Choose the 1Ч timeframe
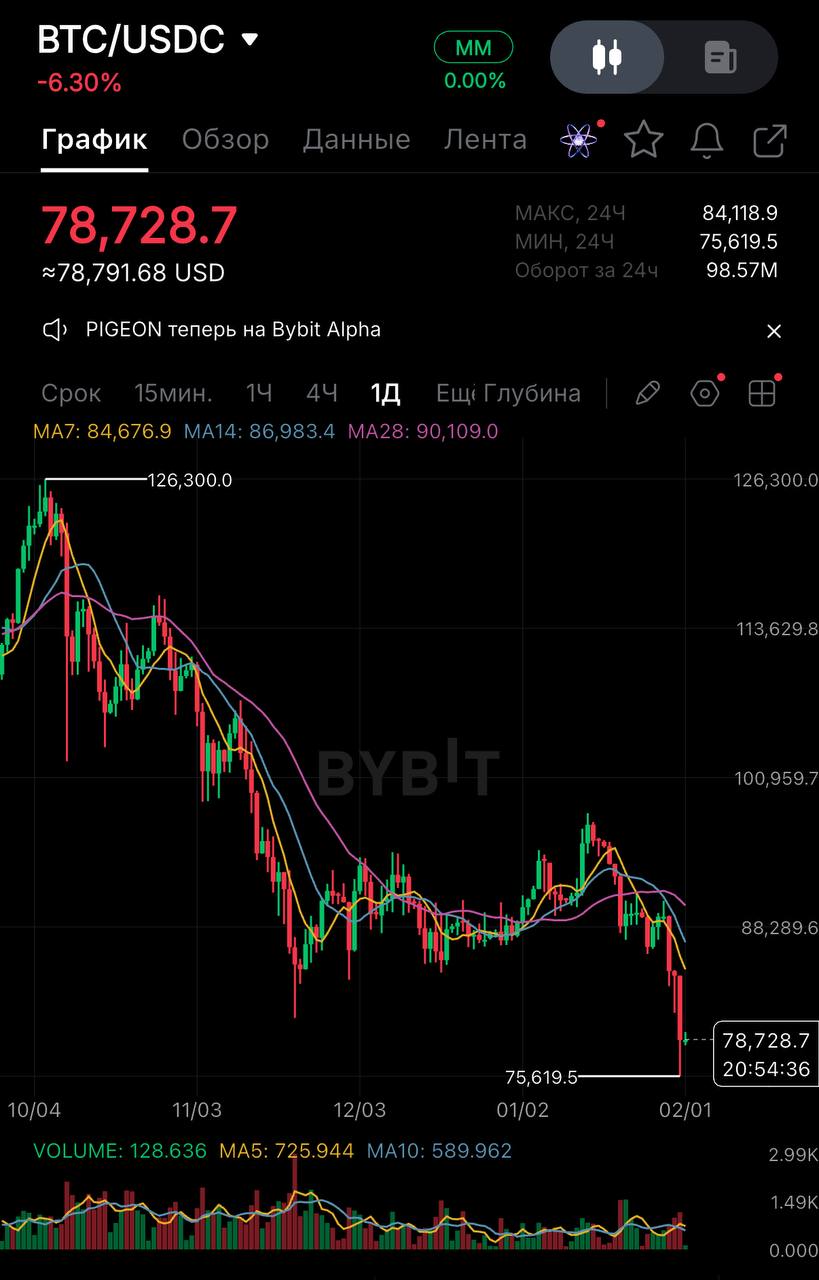This screenshot has height=1280, width=819. tap(259, 394)
